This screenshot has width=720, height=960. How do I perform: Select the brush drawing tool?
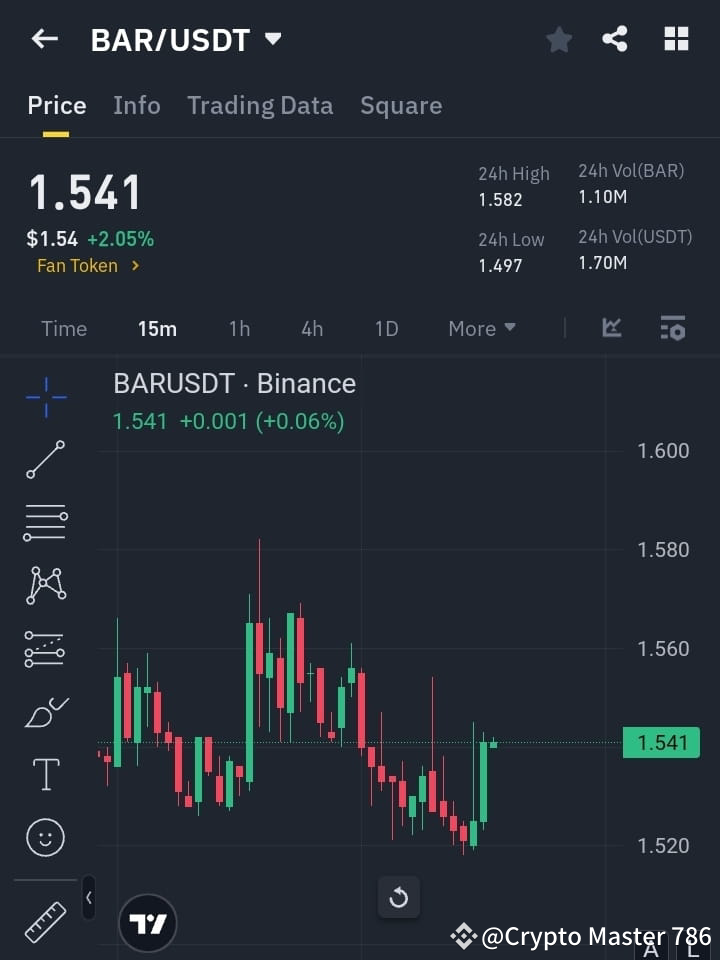(45, 712)
